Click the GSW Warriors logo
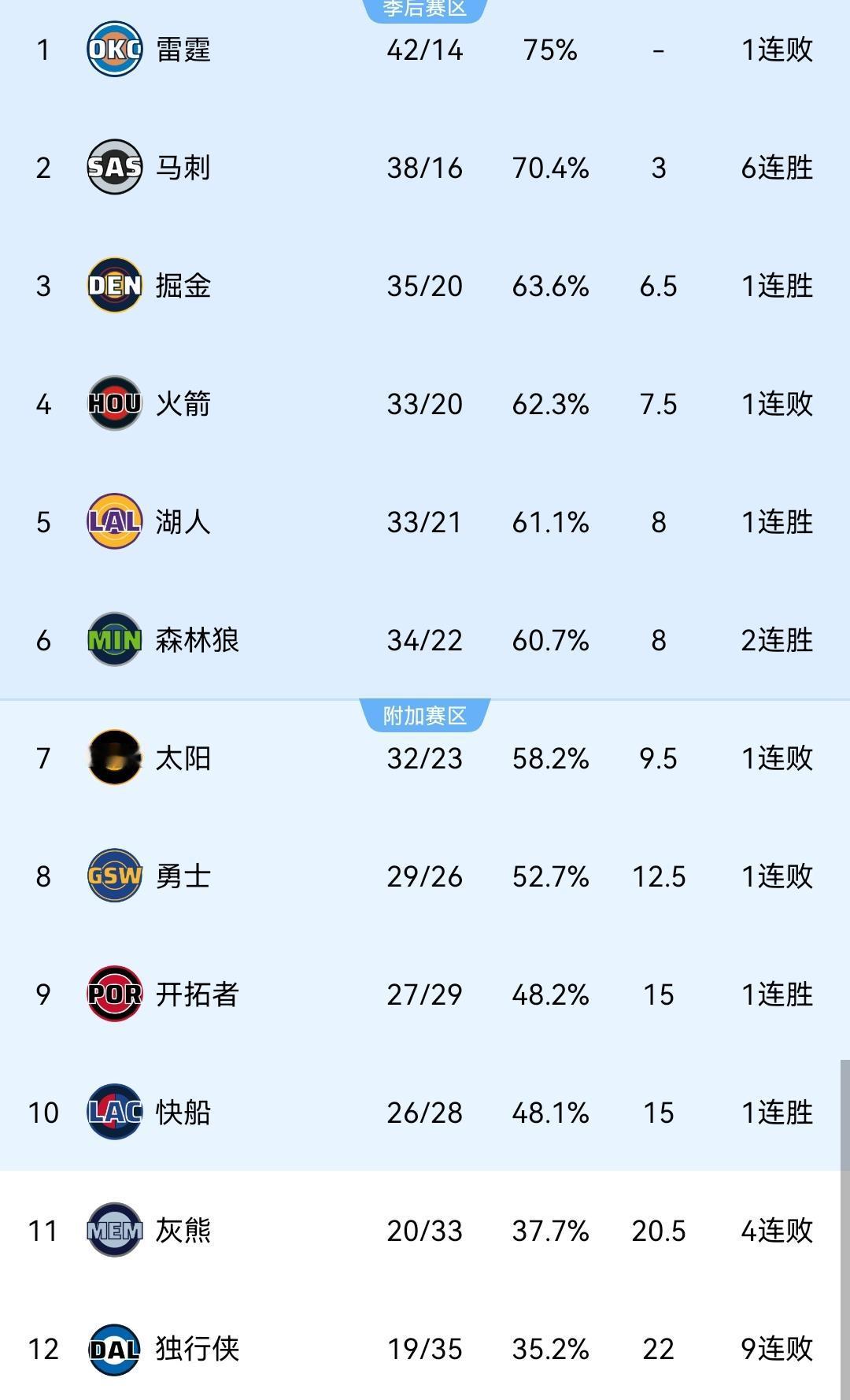The width and height of the screenshot is (850, 1400). click(114, 876)
